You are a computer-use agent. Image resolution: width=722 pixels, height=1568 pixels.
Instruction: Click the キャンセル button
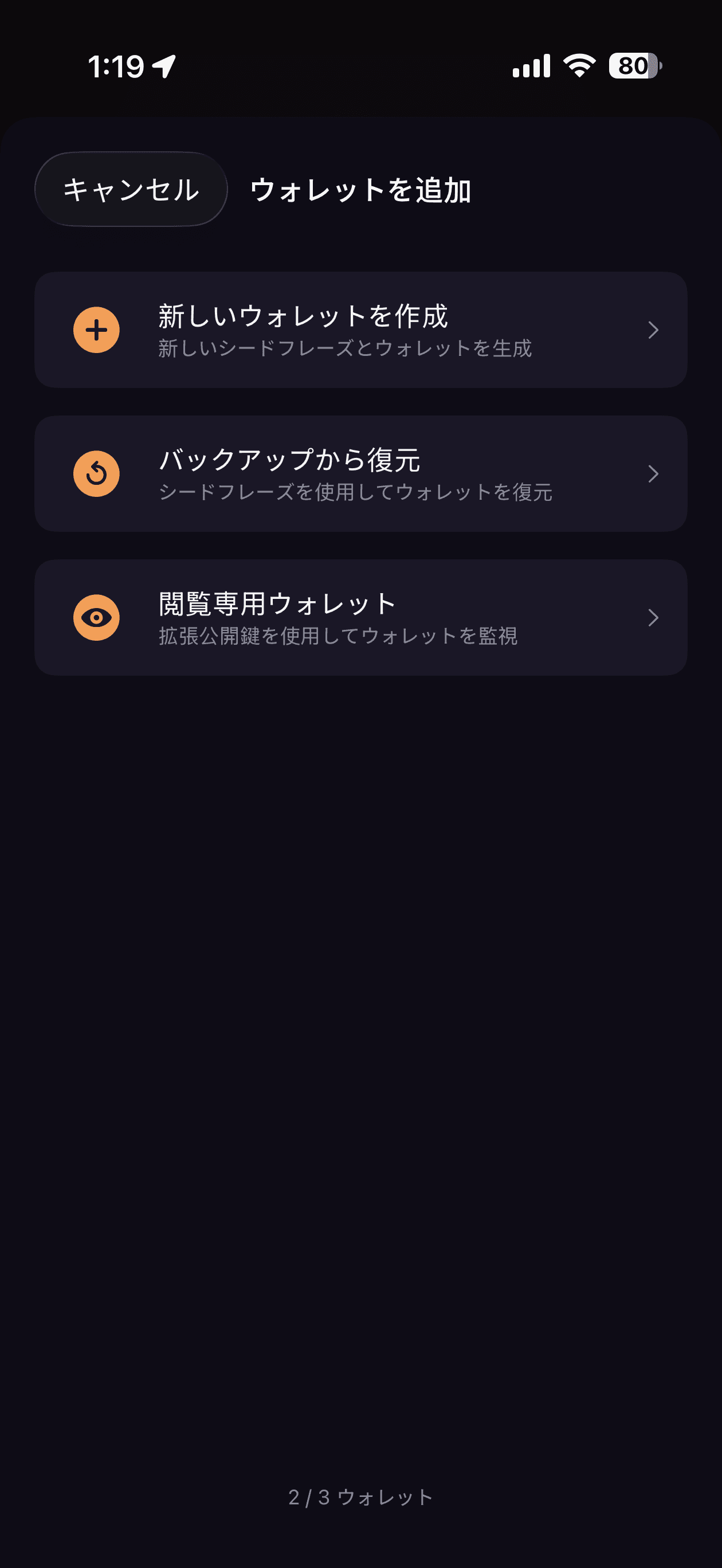pos(131,189)
